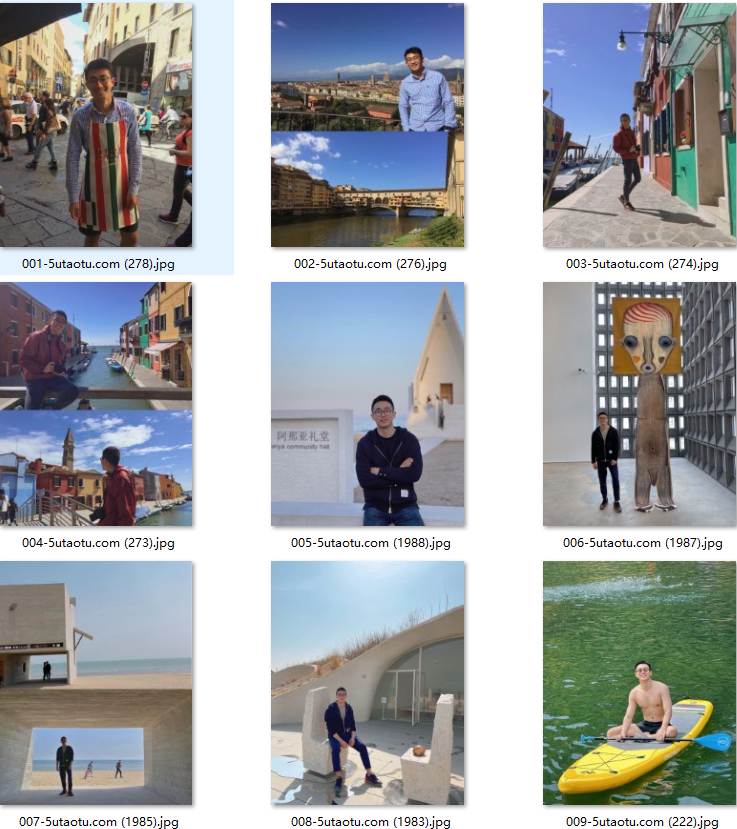Select the file 001-5utaotu.com (278).jpg

click(96, 125)
